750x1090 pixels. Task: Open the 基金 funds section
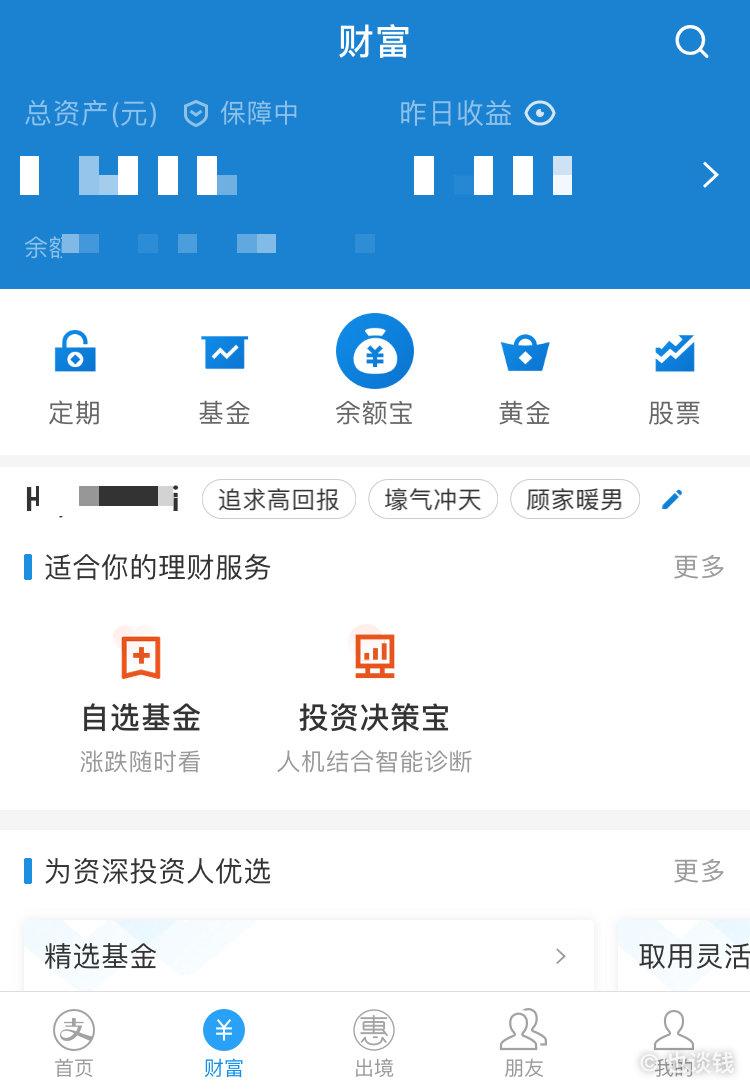224,370
